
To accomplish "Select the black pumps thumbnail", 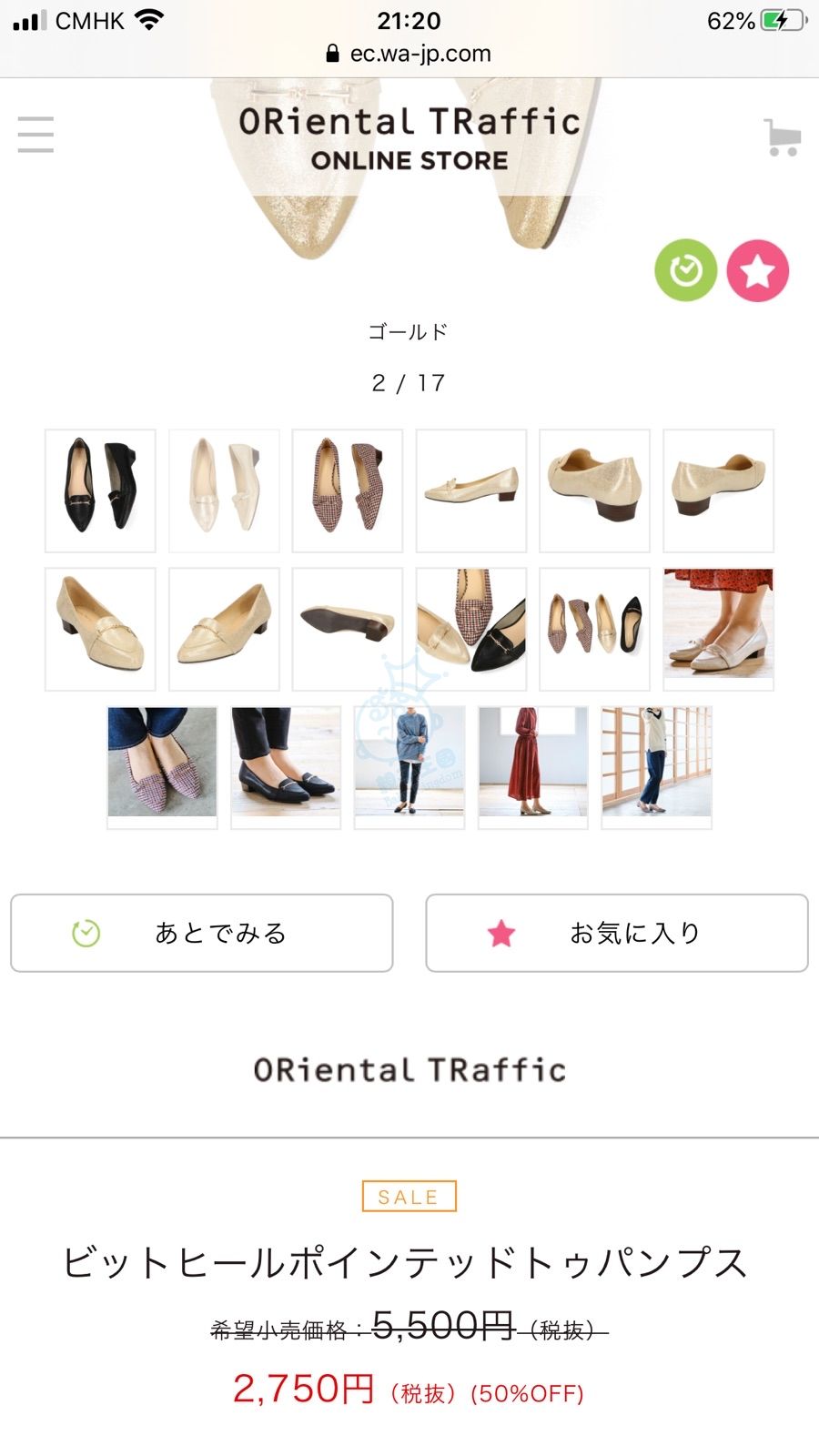I will (98, 490).
